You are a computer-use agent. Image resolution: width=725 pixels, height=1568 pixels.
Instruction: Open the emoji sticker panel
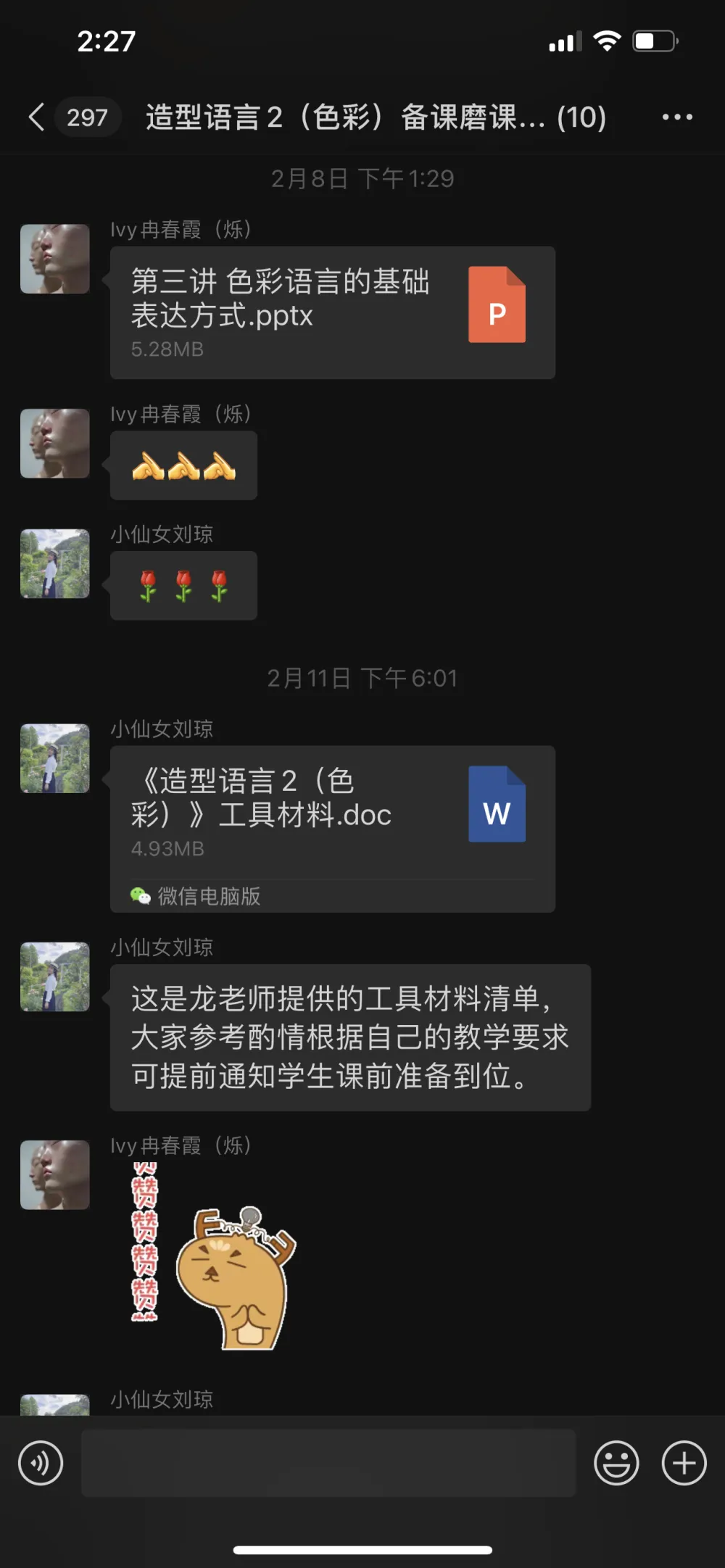pyautogui.click(x=616, y=1463)
